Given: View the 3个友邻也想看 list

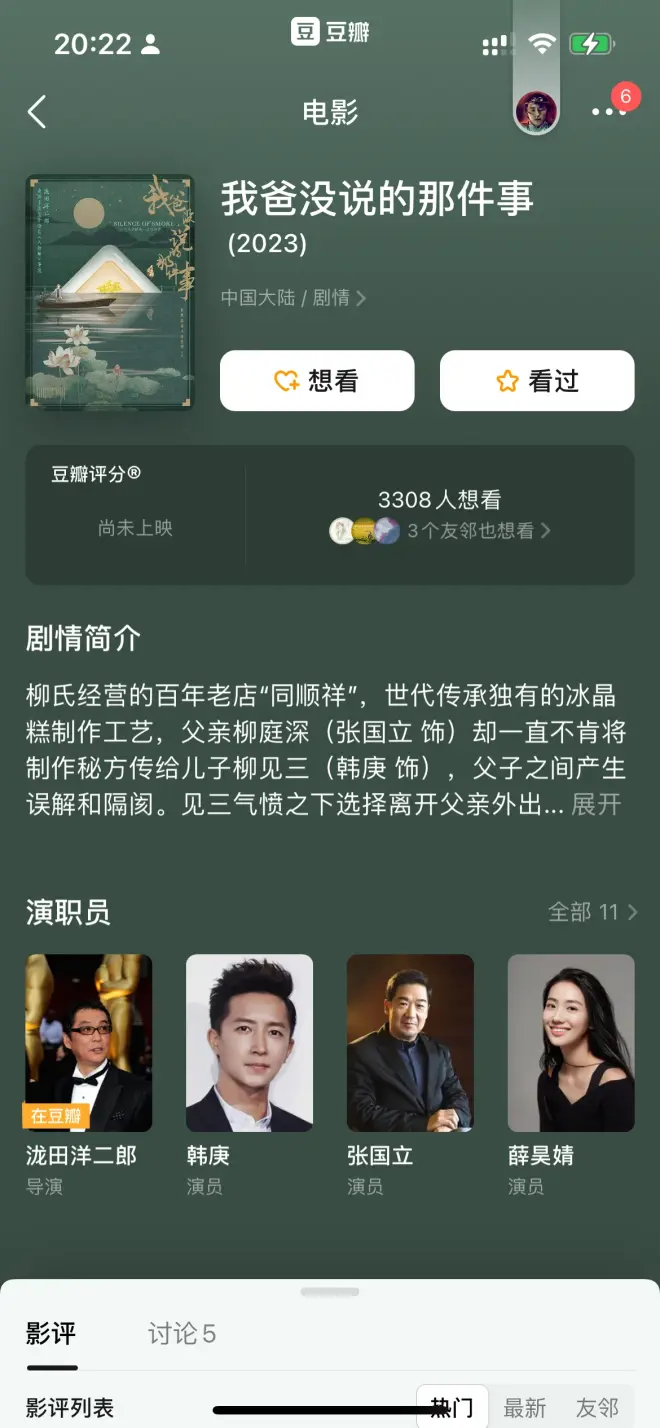Looking at the screenshot, I should pyautogui.click(x=478, y=531).
